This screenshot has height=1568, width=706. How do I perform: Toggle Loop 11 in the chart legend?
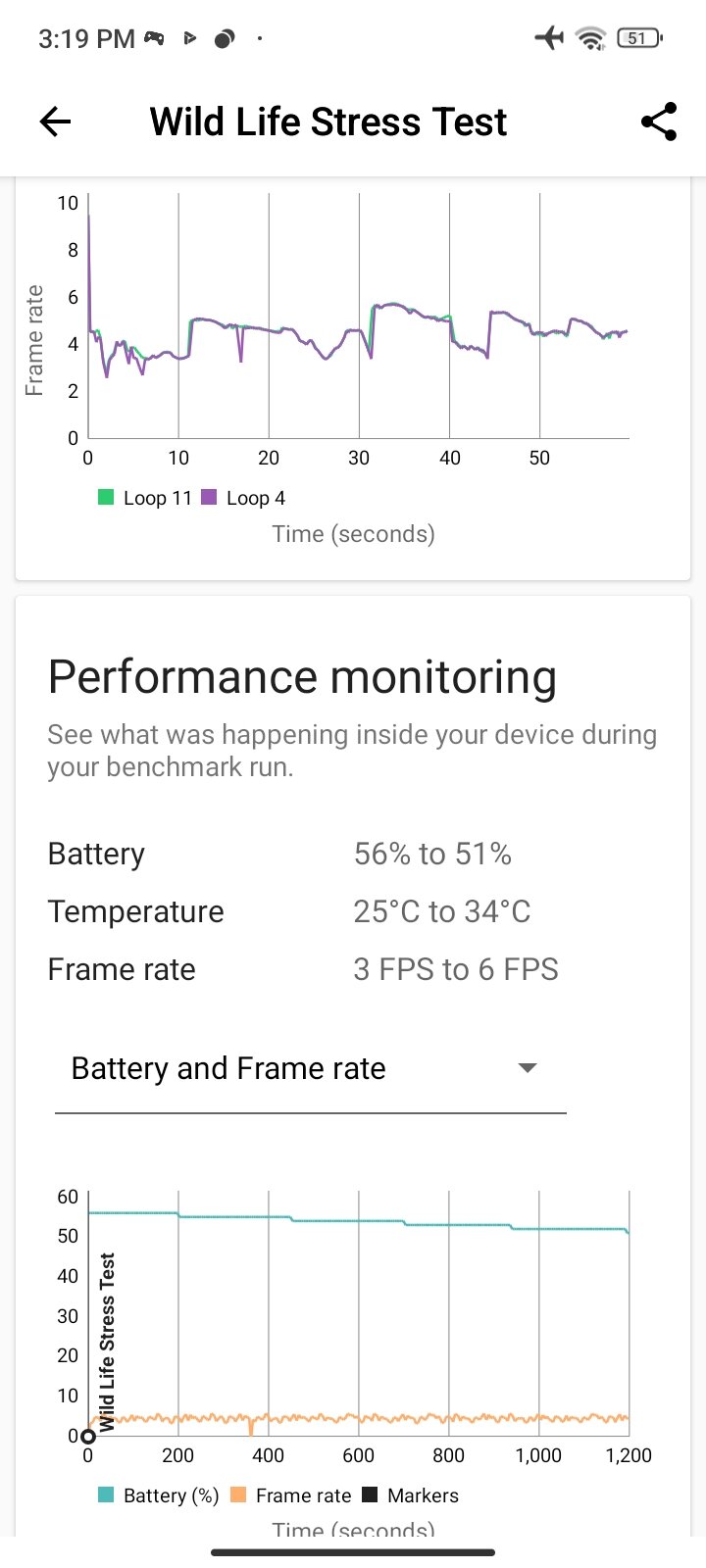coord(145,498)
